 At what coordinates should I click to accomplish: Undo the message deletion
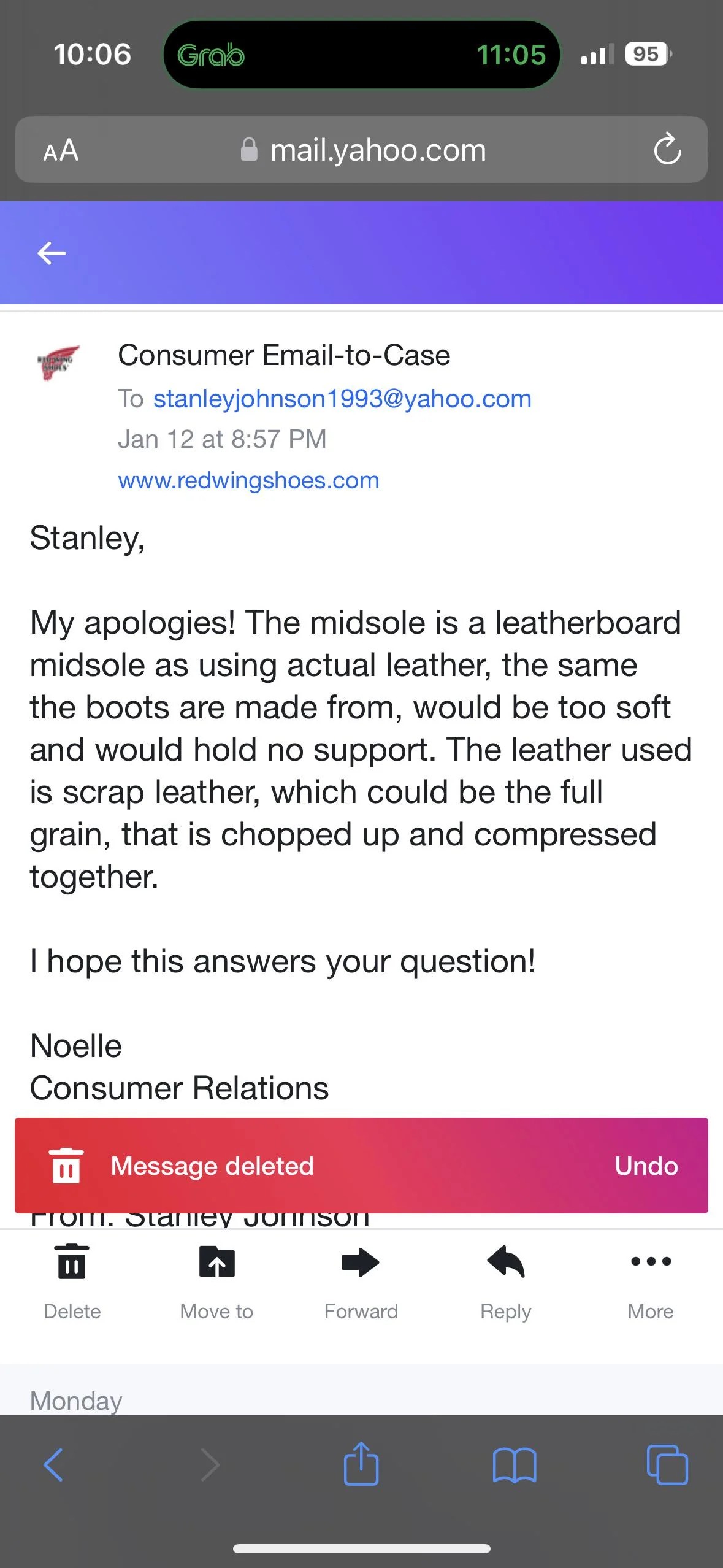pyautogui.click(x=646, y=1166)
